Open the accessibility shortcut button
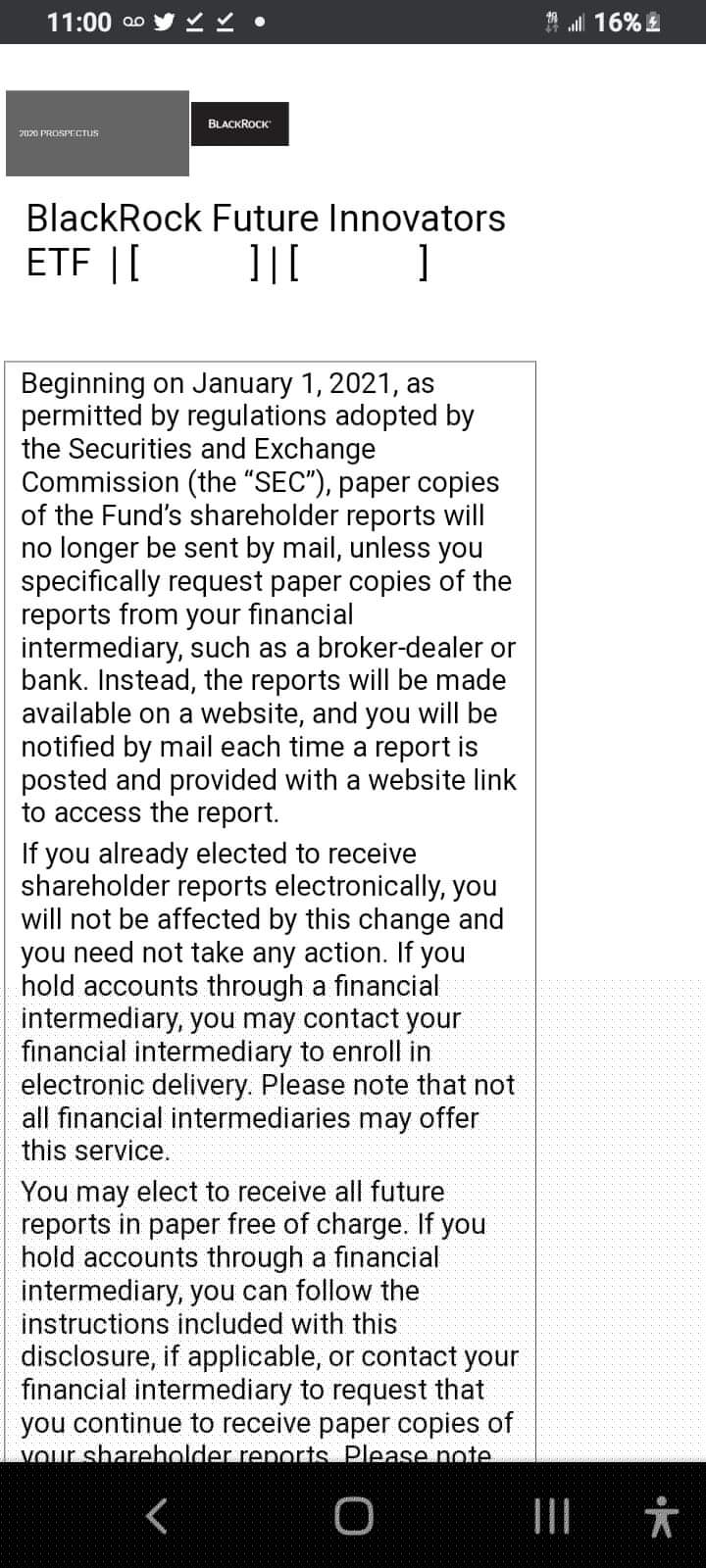The image size is (706, 1568). [662, 1516]
